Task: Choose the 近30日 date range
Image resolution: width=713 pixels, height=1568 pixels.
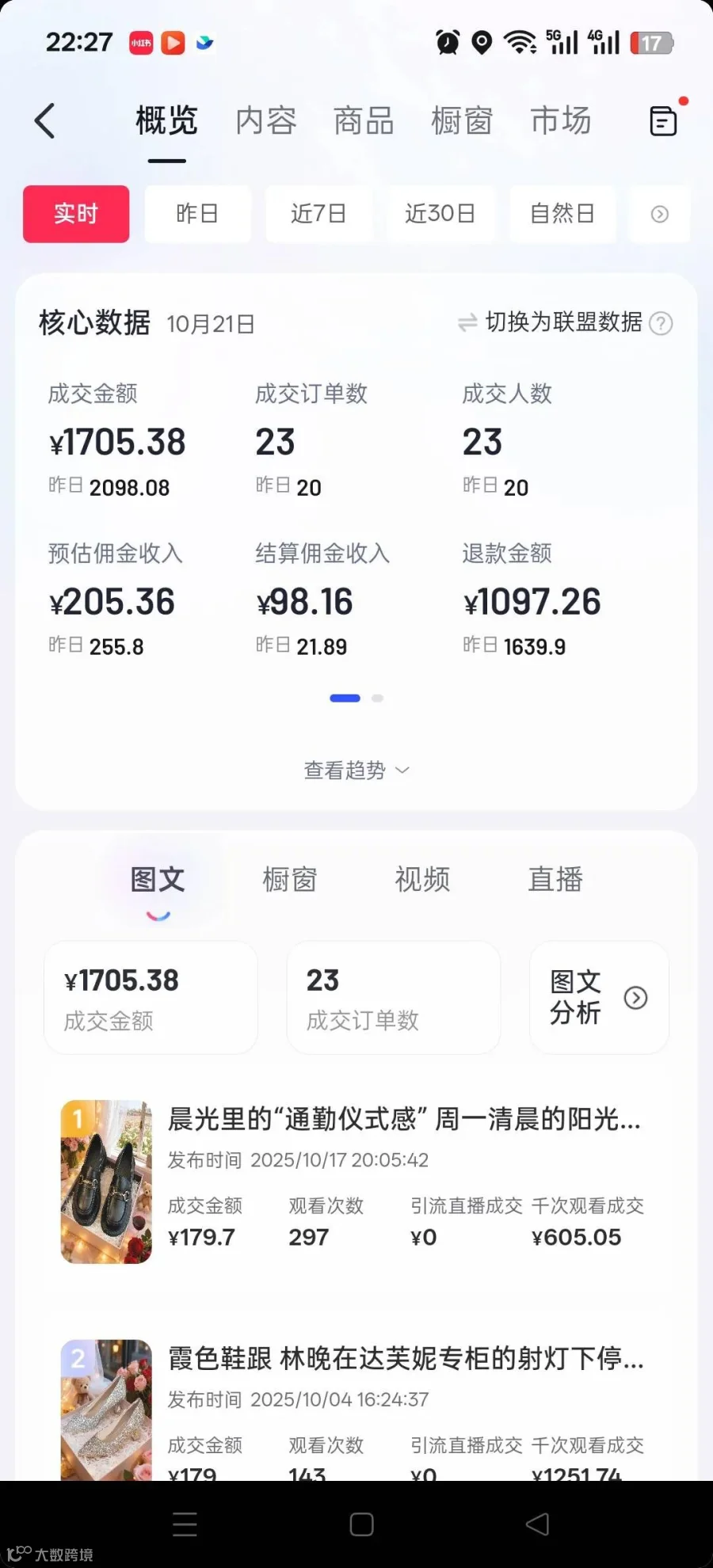Action: [440, 214]
